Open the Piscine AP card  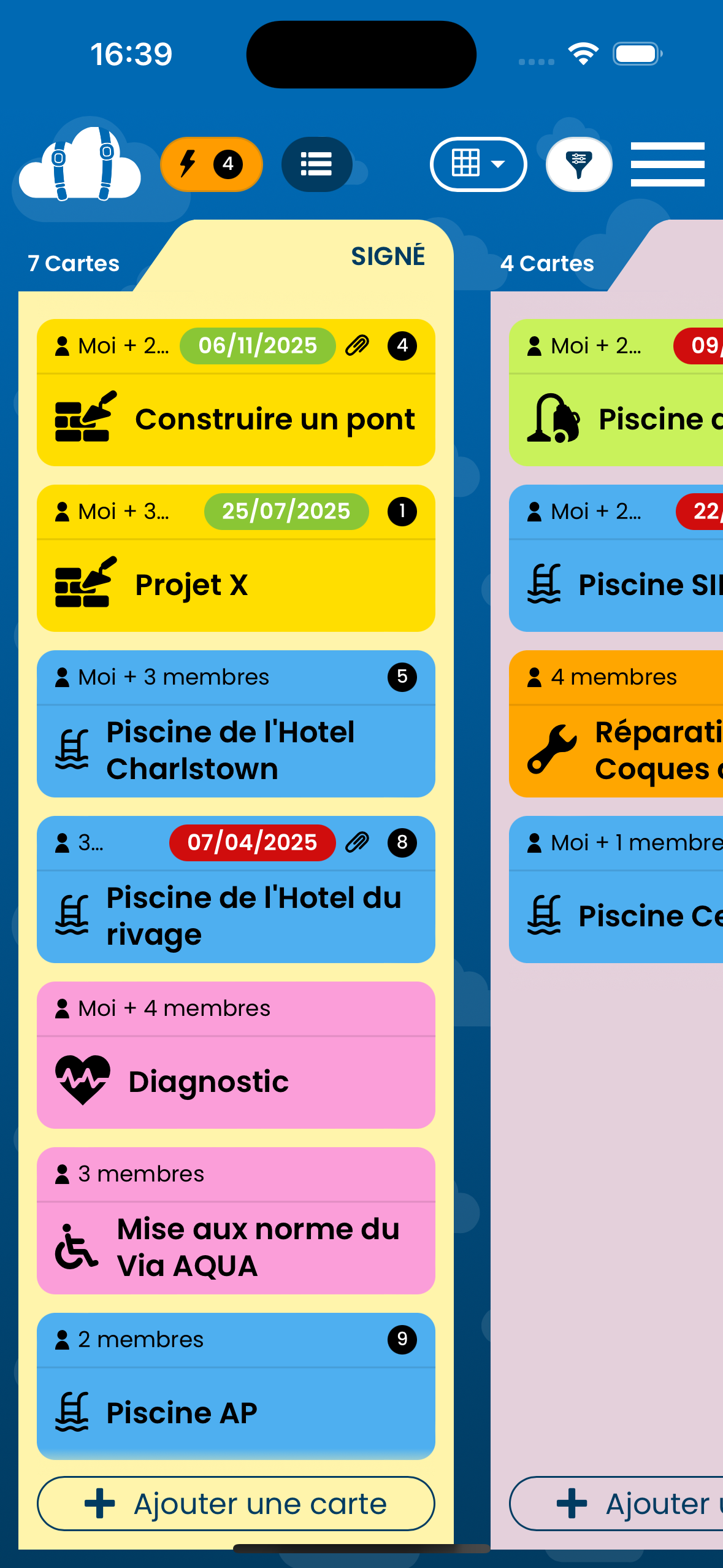tap(236, 1386)
